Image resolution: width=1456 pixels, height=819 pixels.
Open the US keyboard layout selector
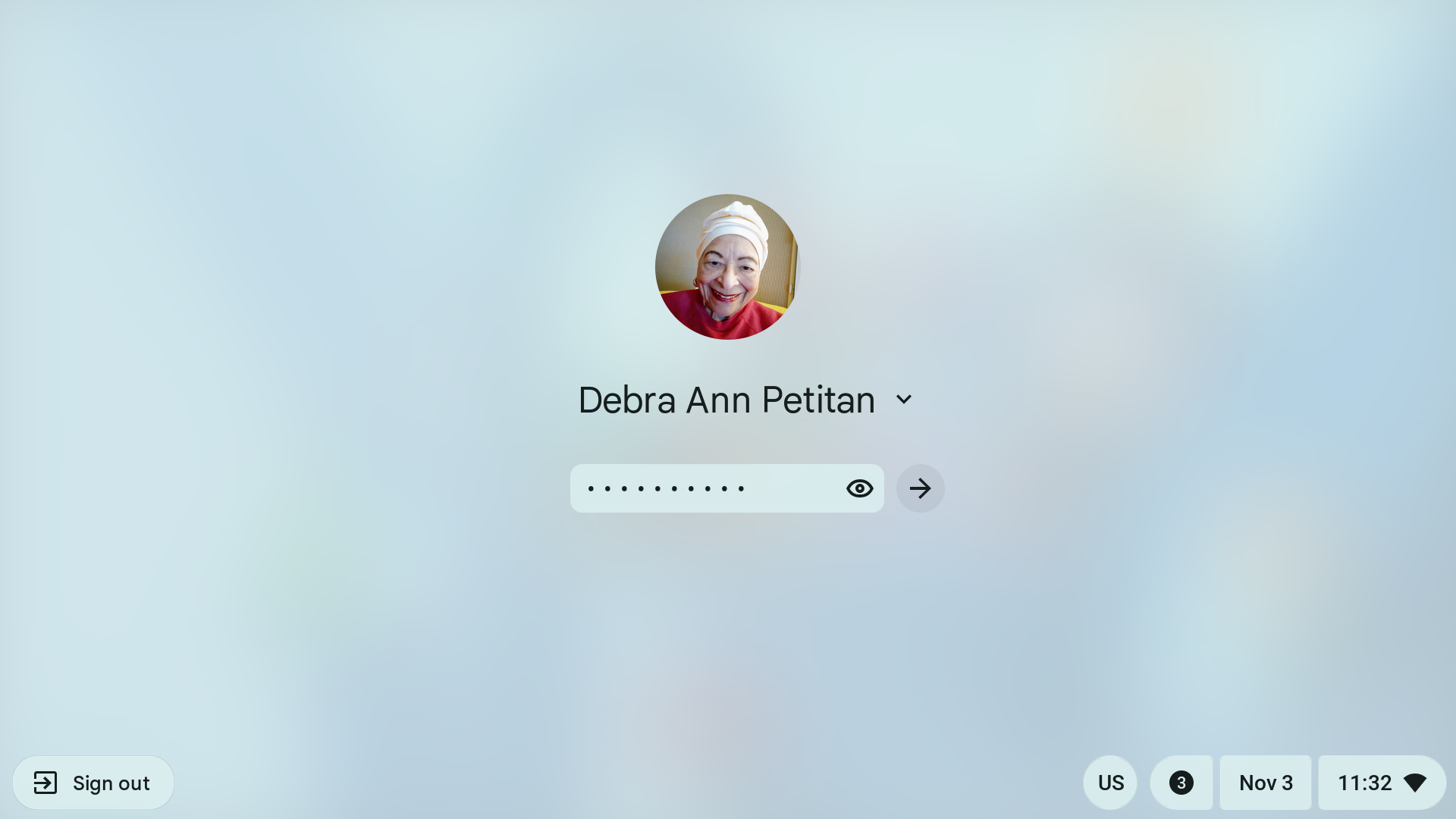pos(1110,783)
